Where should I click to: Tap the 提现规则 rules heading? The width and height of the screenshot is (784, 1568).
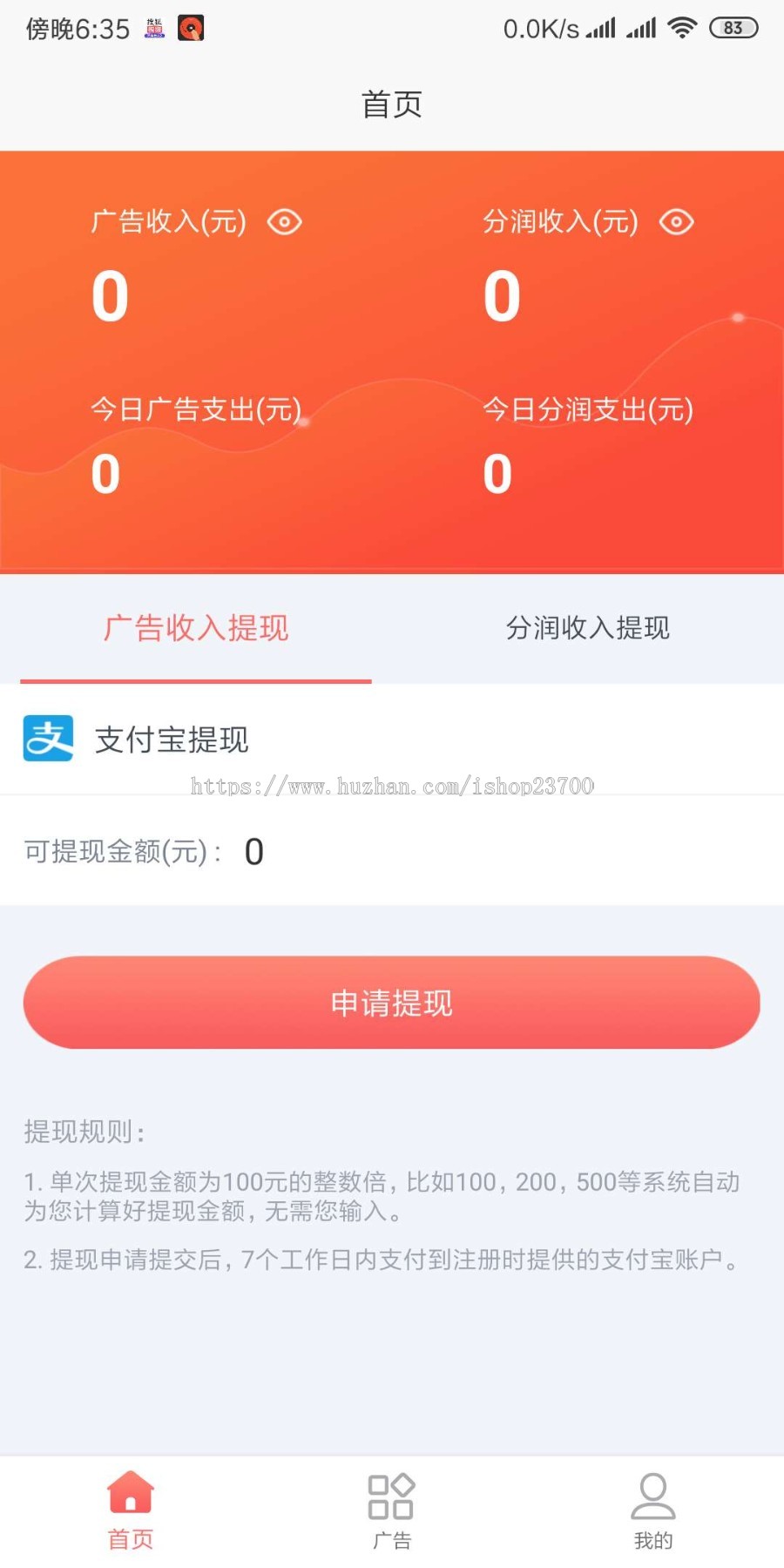83,1134
